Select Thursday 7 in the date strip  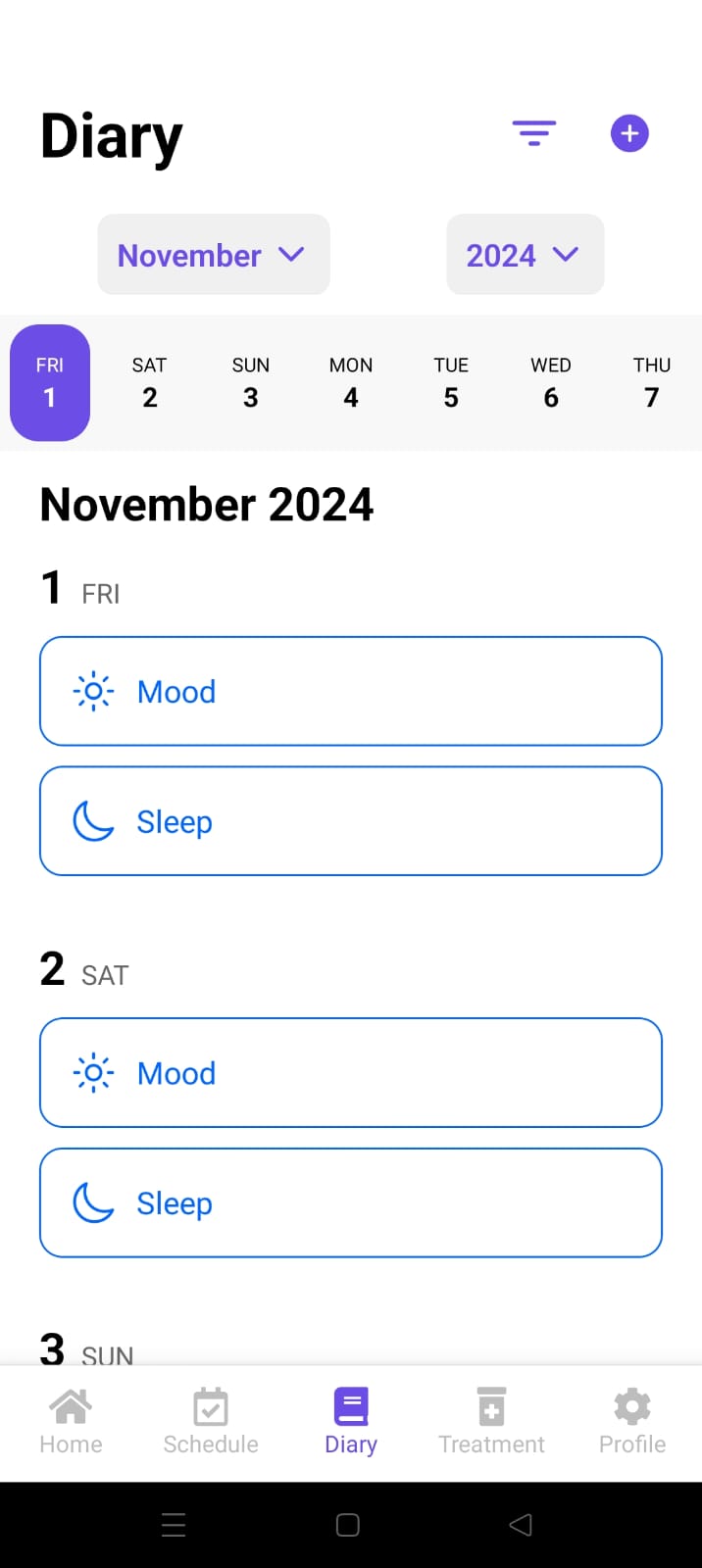click(652, 383)
